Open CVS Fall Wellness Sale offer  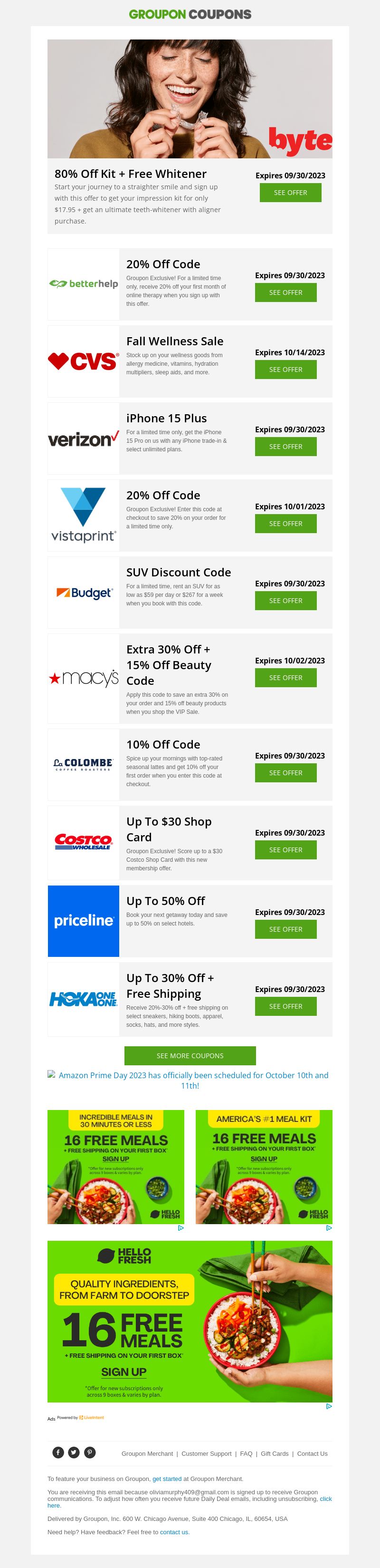click(285, 370)
